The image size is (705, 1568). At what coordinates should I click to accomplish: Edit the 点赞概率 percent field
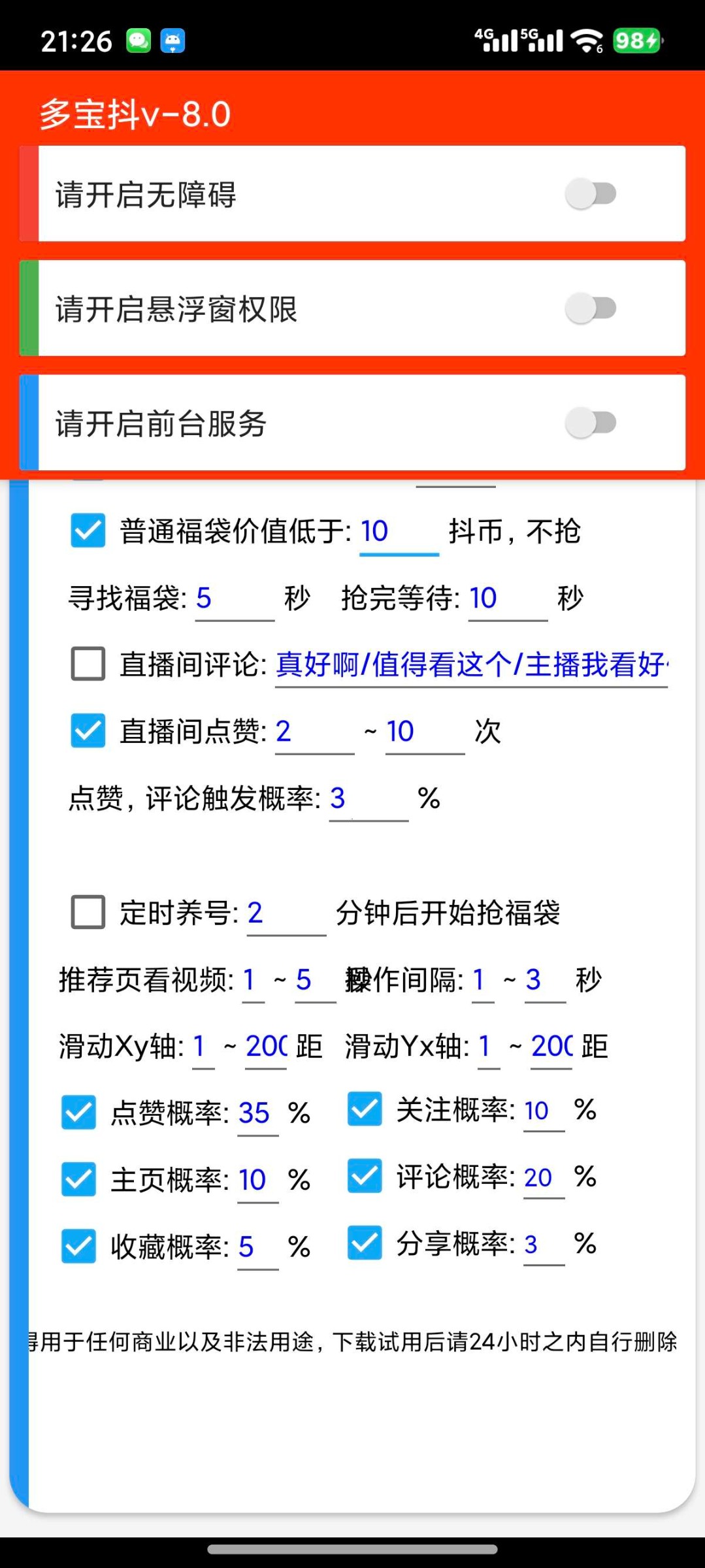258,1114
